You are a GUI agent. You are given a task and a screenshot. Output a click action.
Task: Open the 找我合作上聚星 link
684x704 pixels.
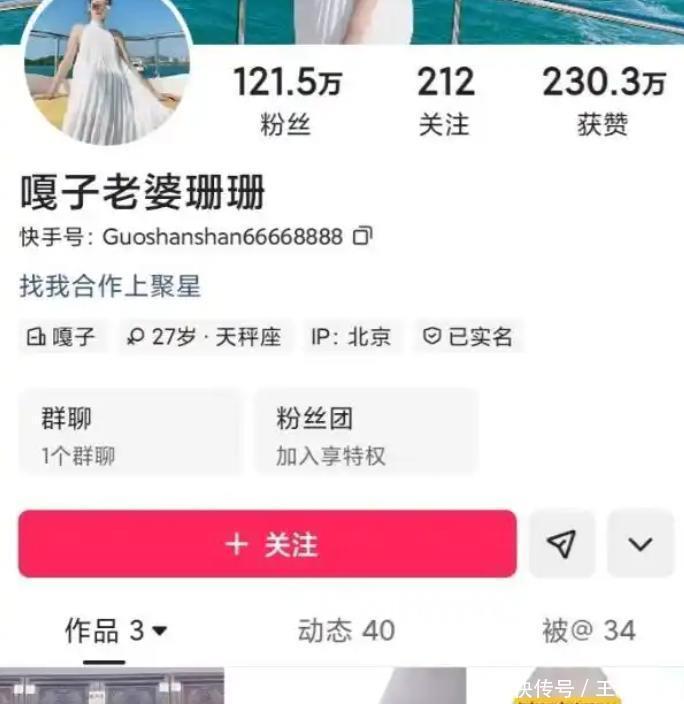pyautogui.click(x=110, y=287)
